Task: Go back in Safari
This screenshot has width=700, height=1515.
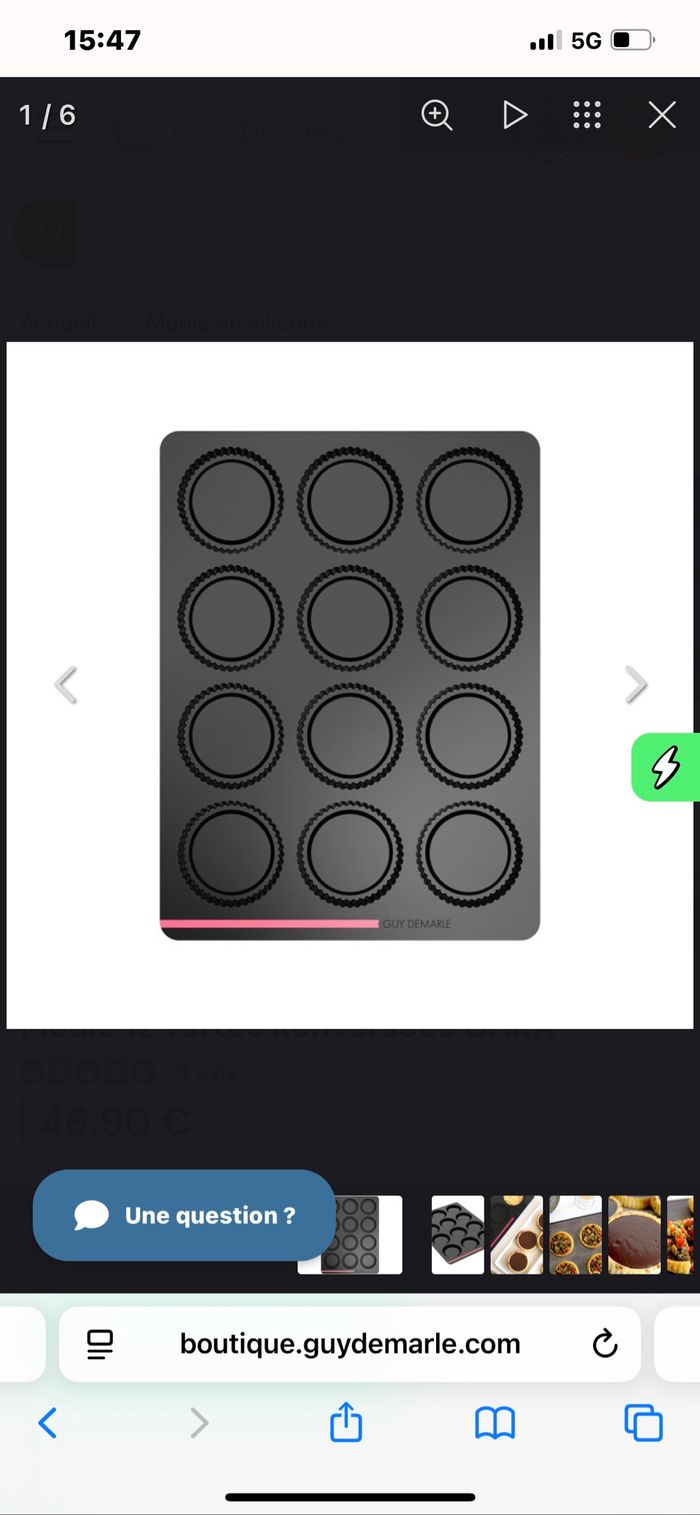Action: [x=47, y=1422]
